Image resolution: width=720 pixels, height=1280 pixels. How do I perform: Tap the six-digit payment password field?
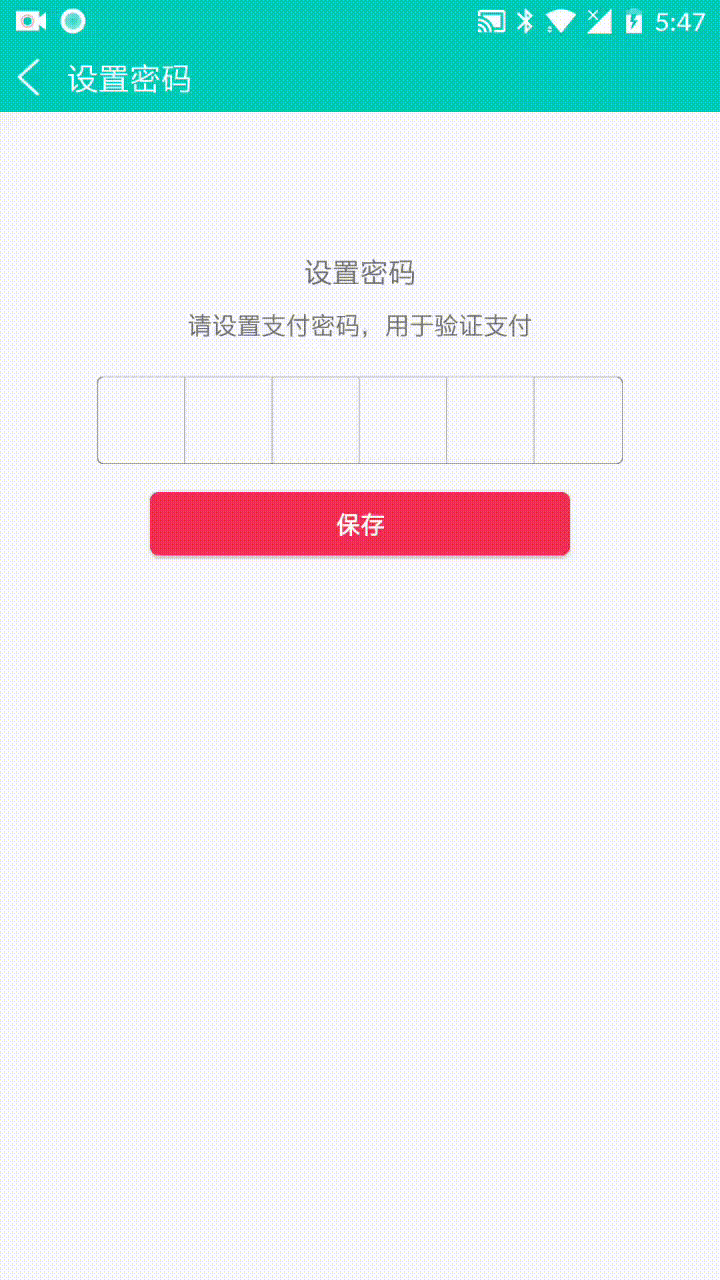click(360, 420)
